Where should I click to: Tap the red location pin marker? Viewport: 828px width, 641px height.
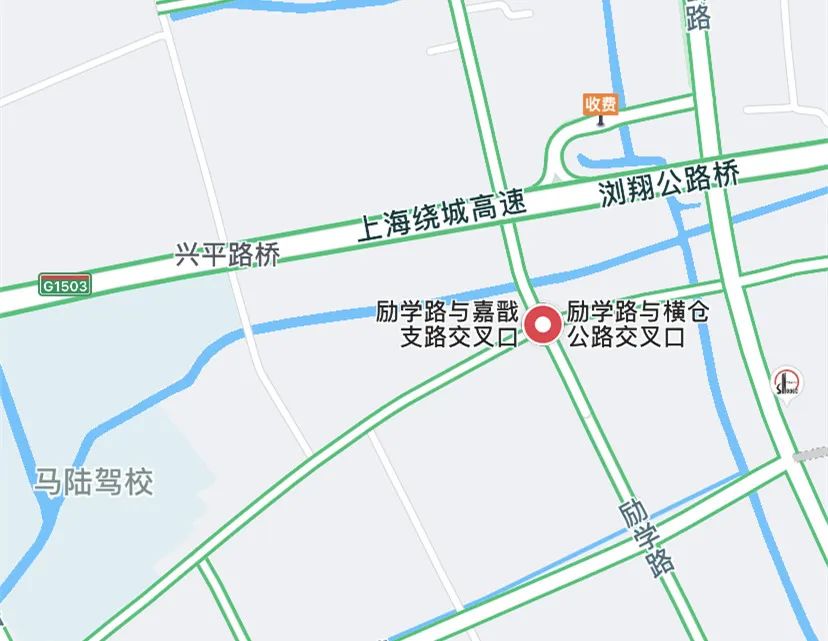(544, 325)
